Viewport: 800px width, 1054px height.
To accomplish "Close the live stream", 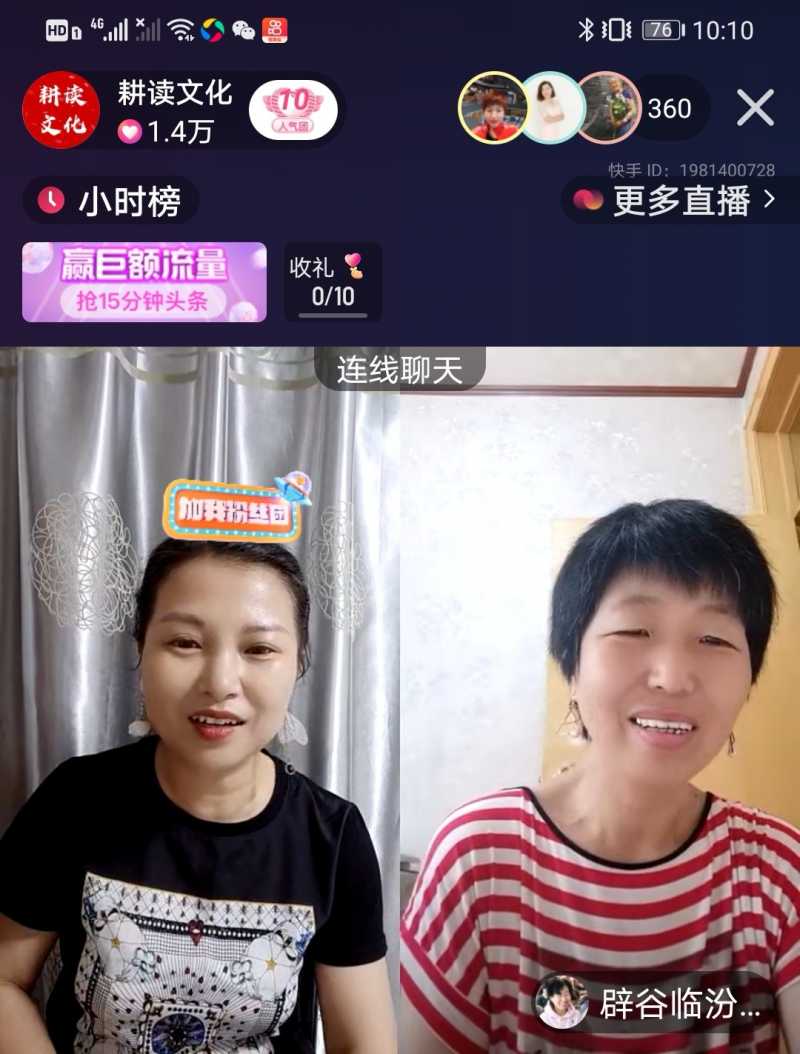I will click(755, 107).
